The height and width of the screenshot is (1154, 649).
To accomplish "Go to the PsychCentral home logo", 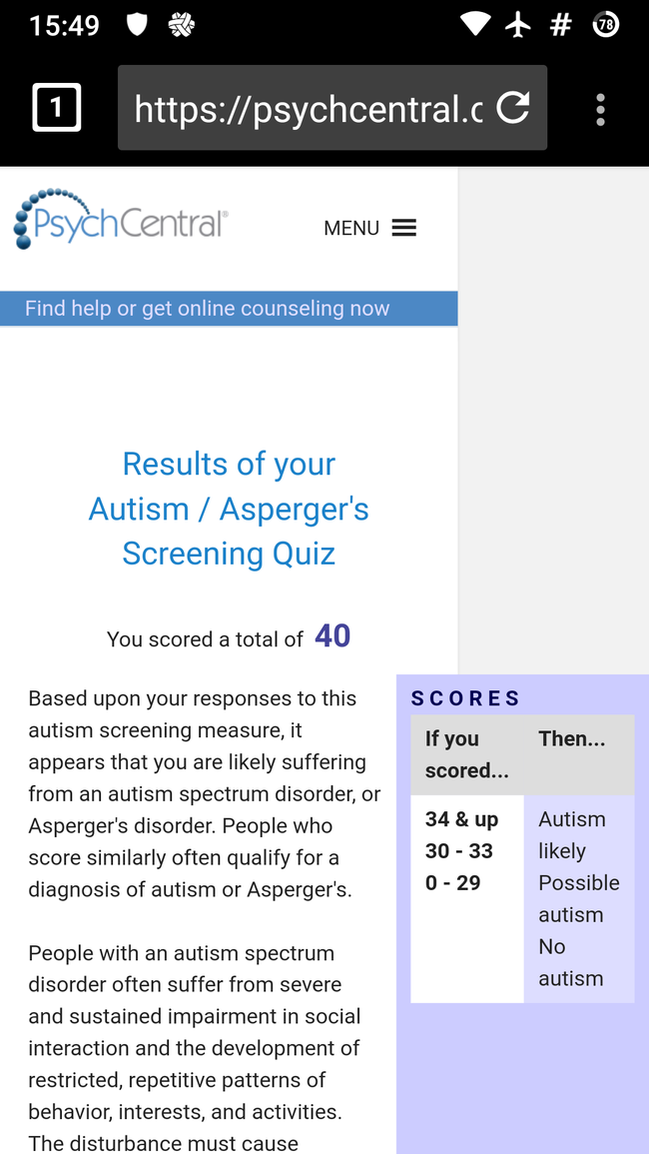I will point(121,219).
